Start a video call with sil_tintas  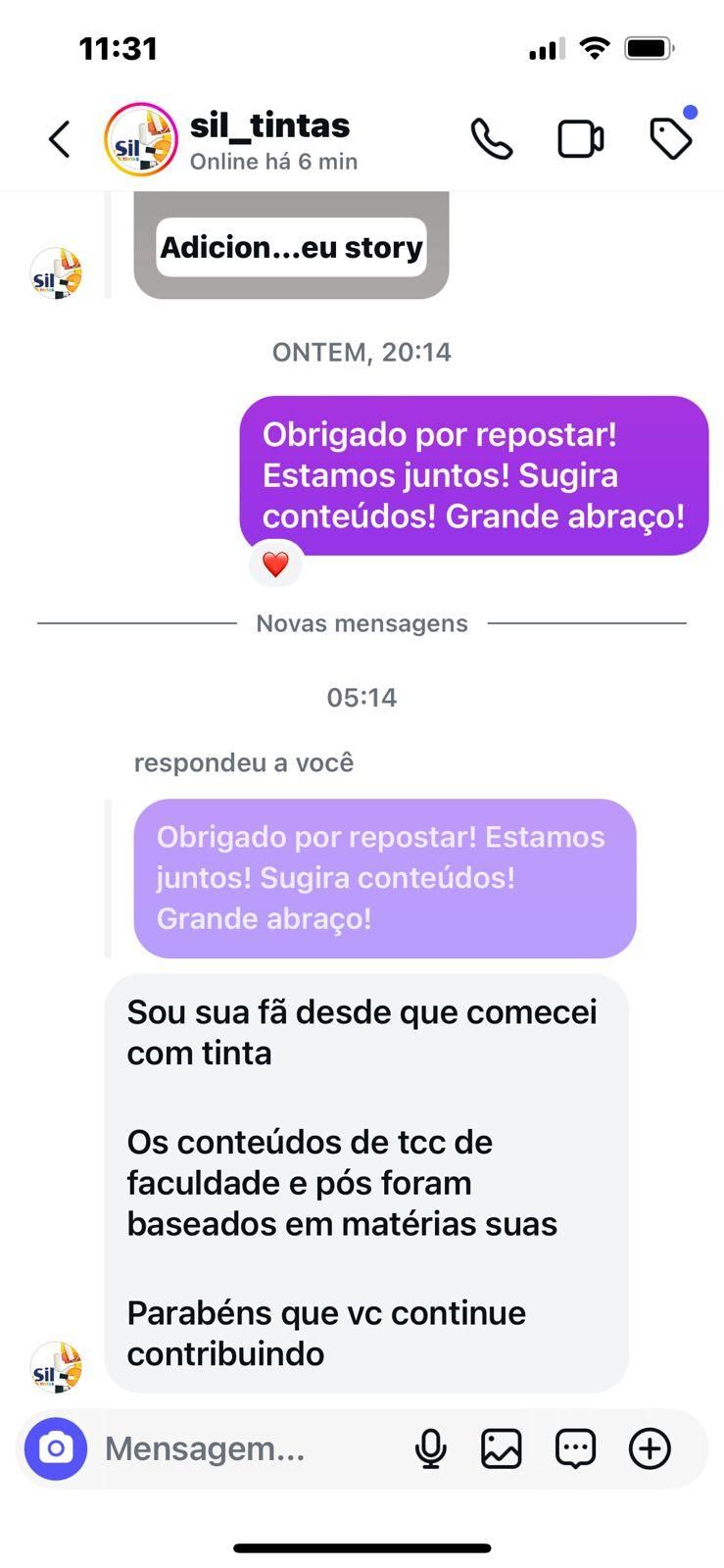tap(580, 139)
